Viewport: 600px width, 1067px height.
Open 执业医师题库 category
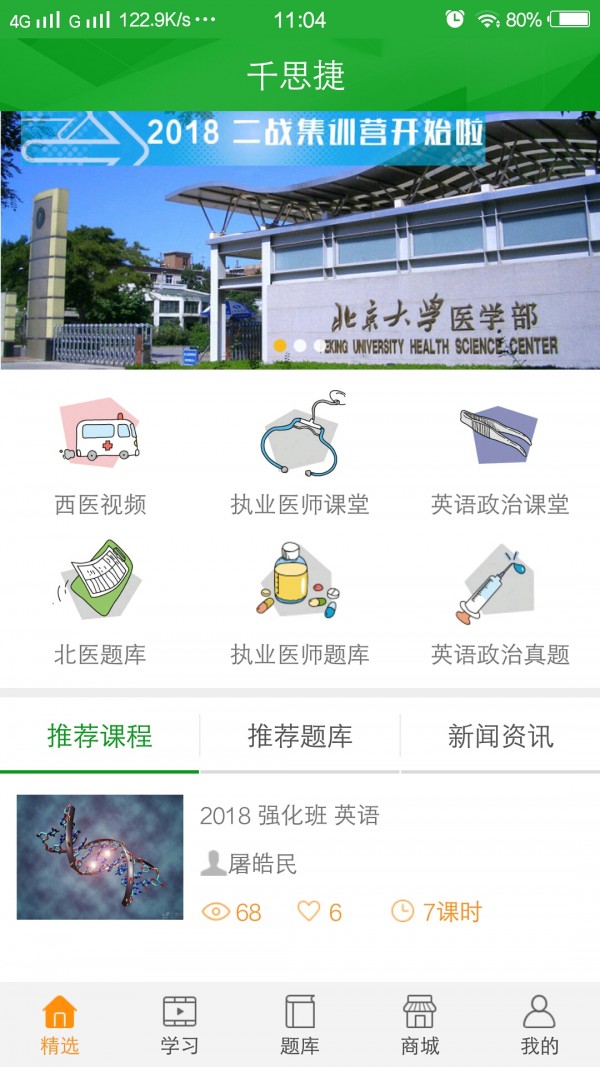click(x=300, y=605)
